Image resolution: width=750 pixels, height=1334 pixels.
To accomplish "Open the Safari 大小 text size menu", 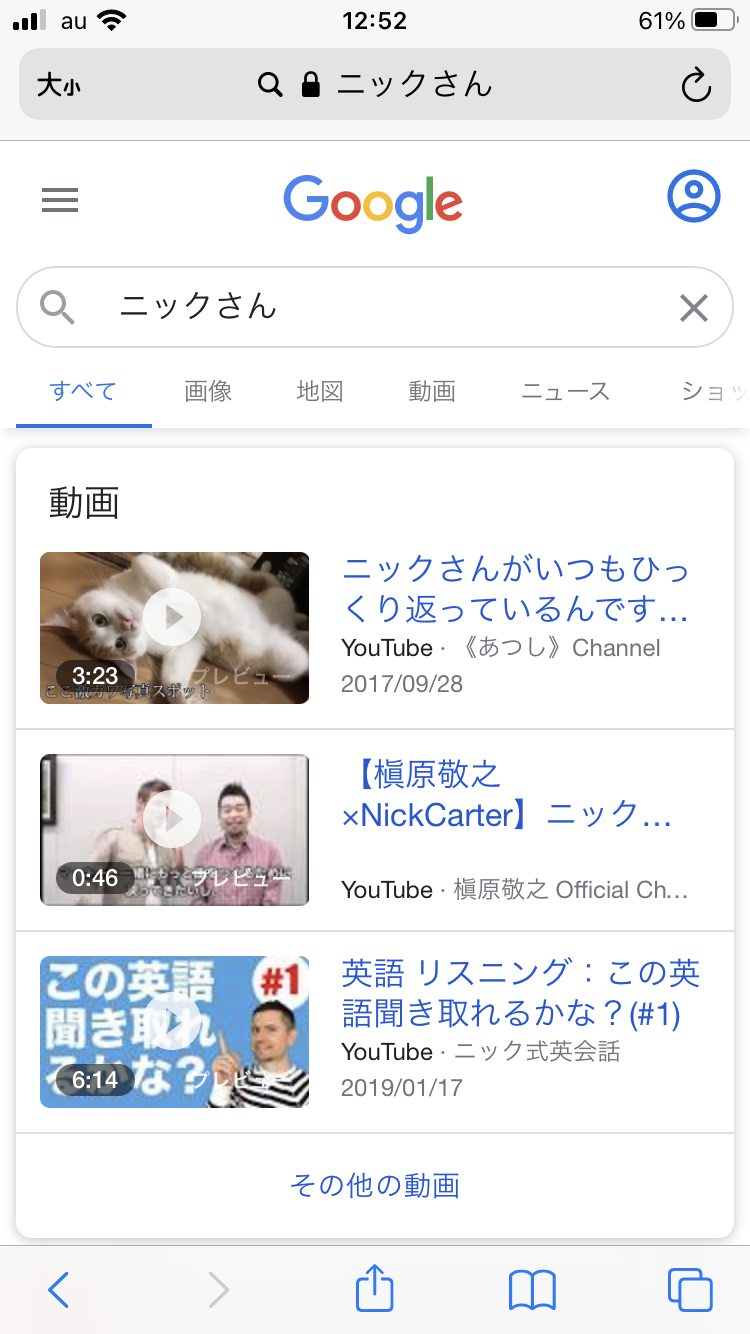I will [x=59, y=86].
